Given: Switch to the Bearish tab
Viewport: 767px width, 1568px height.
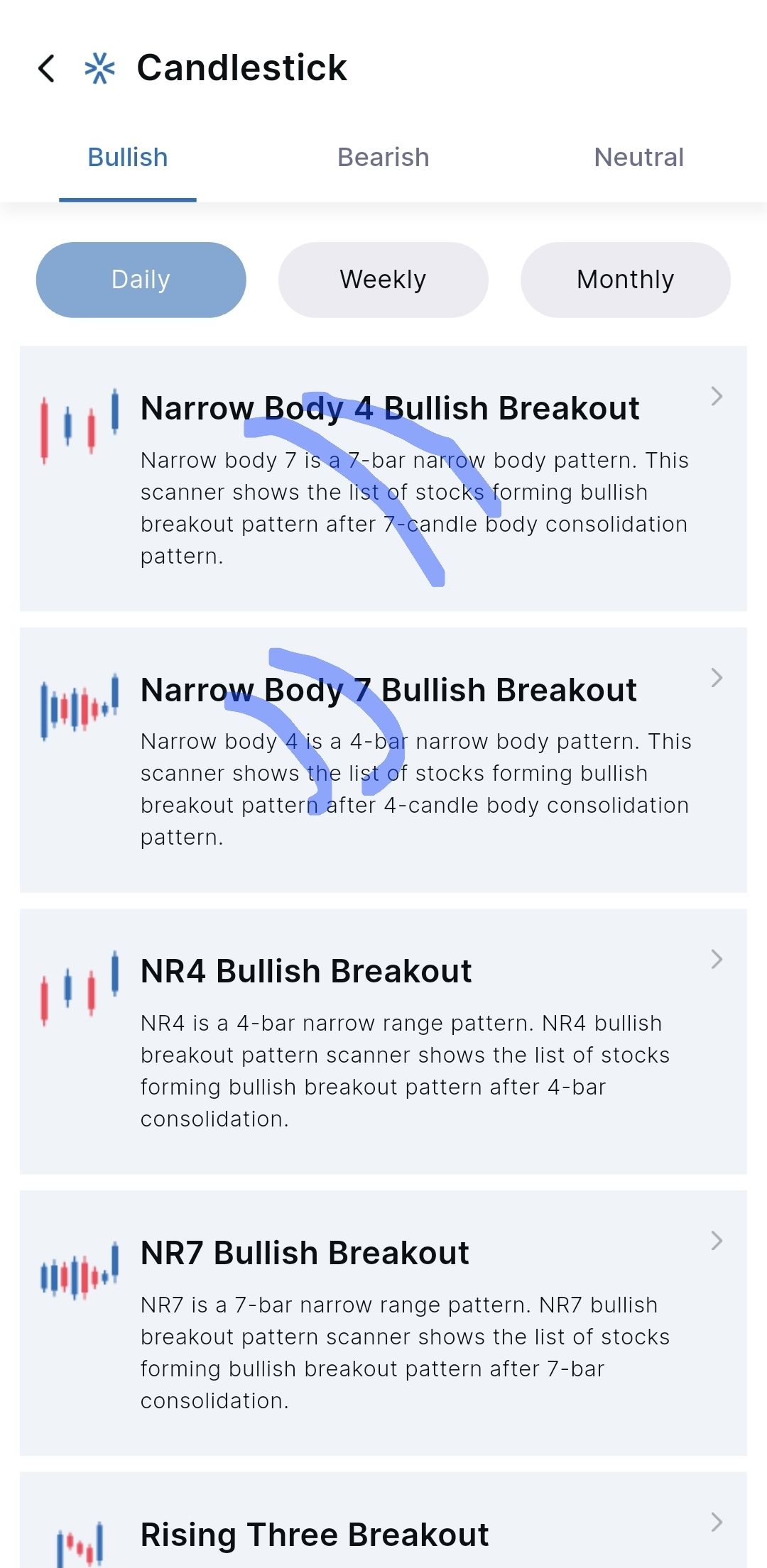Looking at the screenshot, I should coord(383,158).
